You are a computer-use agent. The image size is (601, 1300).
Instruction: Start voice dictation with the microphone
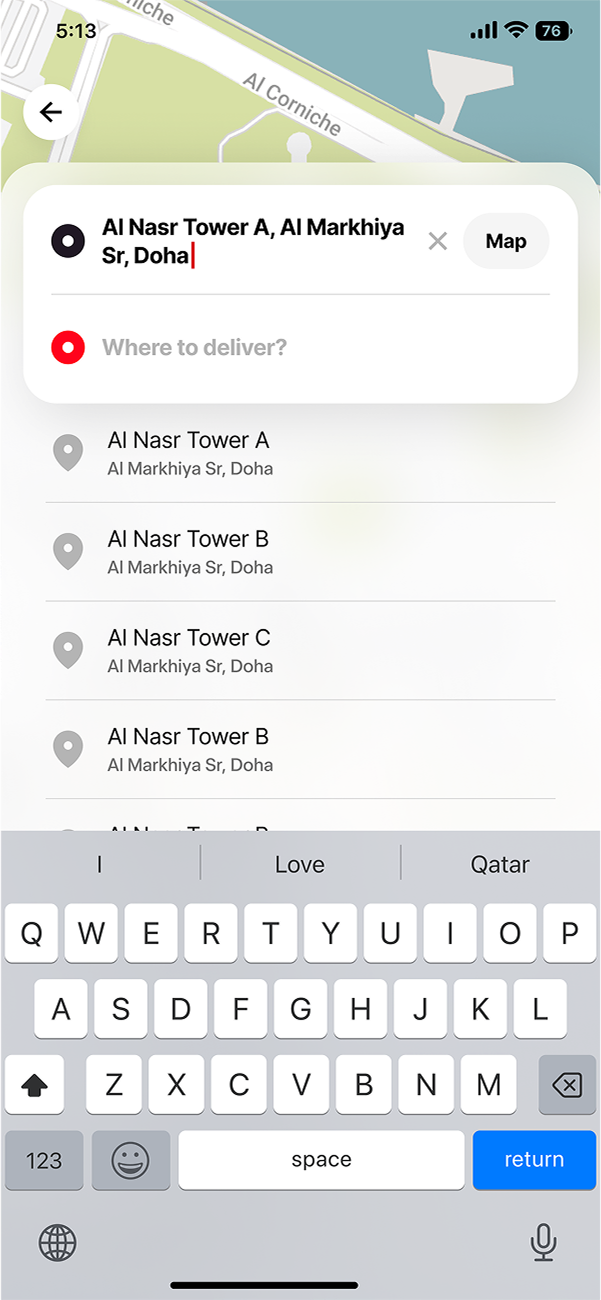pos(543,1243)
